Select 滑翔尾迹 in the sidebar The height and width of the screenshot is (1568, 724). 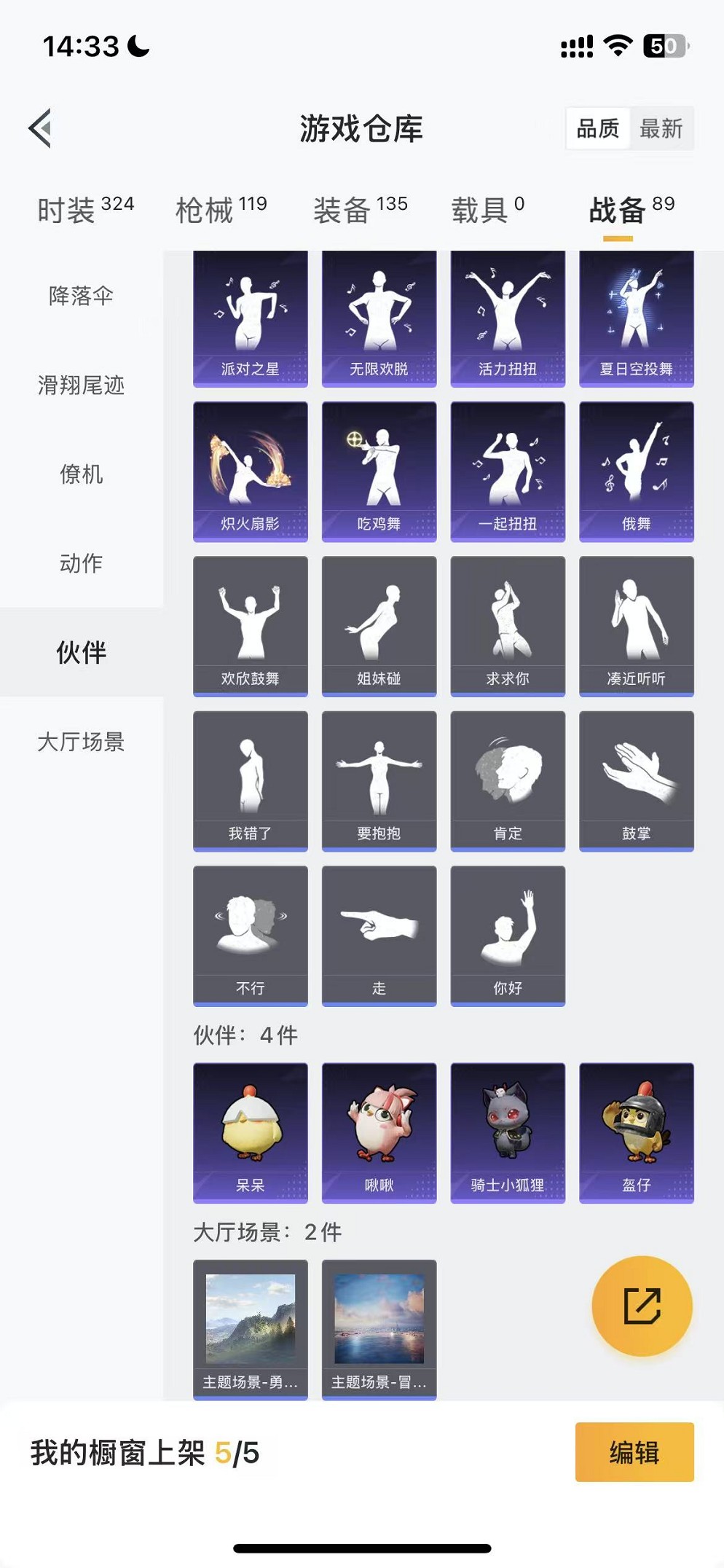pos(81,385)
